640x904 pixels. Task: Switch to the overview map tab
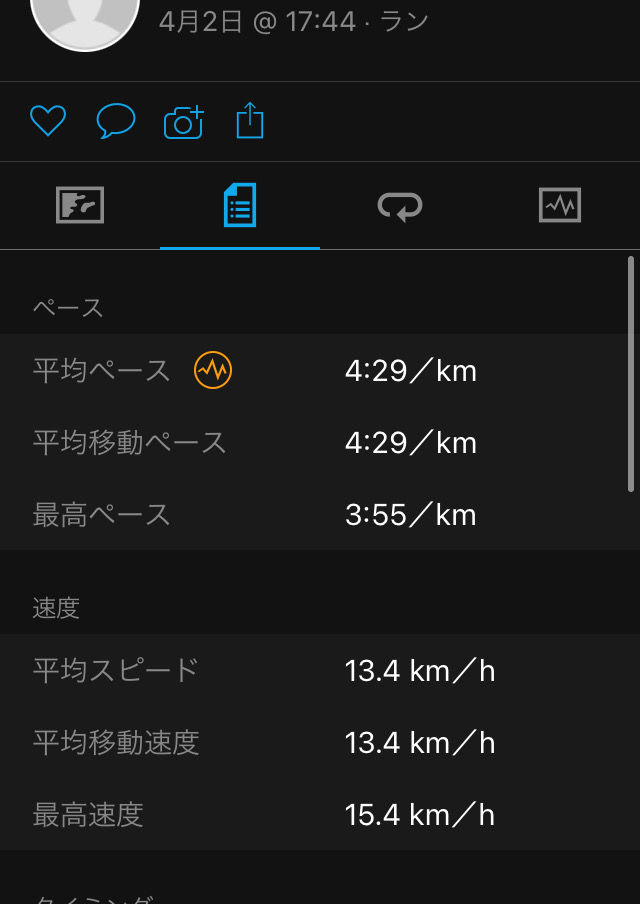coord(80,206)
